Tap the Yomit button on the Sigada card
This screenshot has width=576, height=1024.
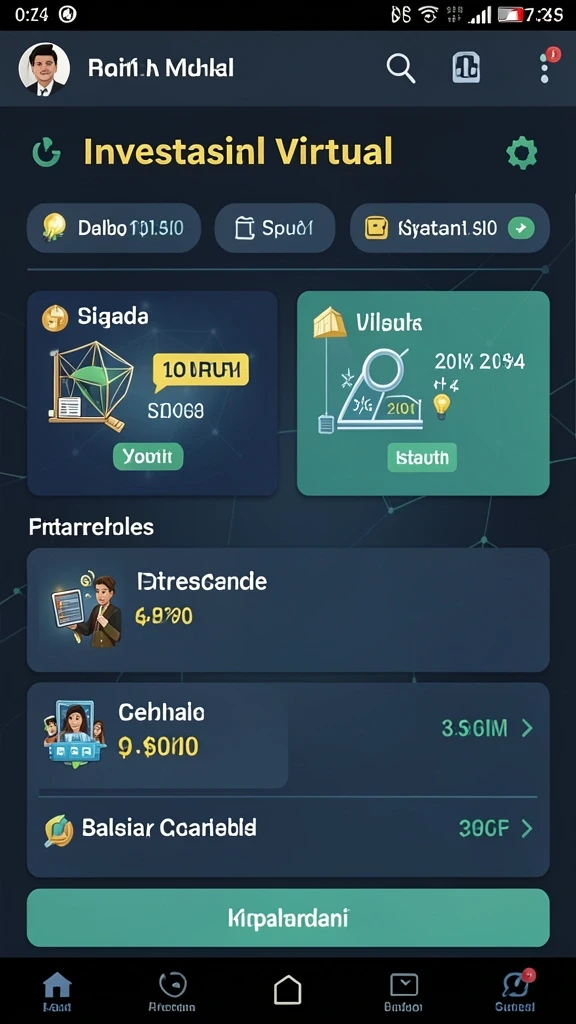coord(148,456)
